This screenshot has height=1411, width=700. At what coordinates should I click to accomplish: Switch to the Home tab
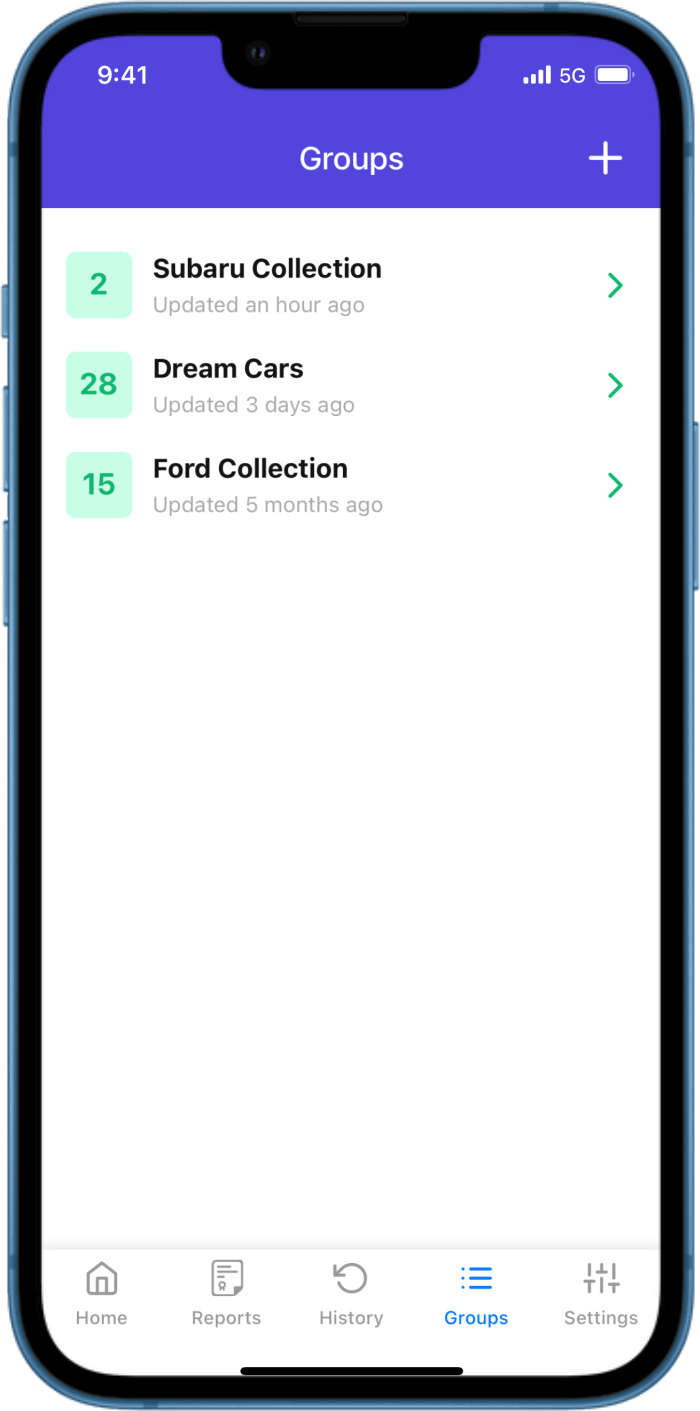pyautogui.click(x=101, y=1293)
